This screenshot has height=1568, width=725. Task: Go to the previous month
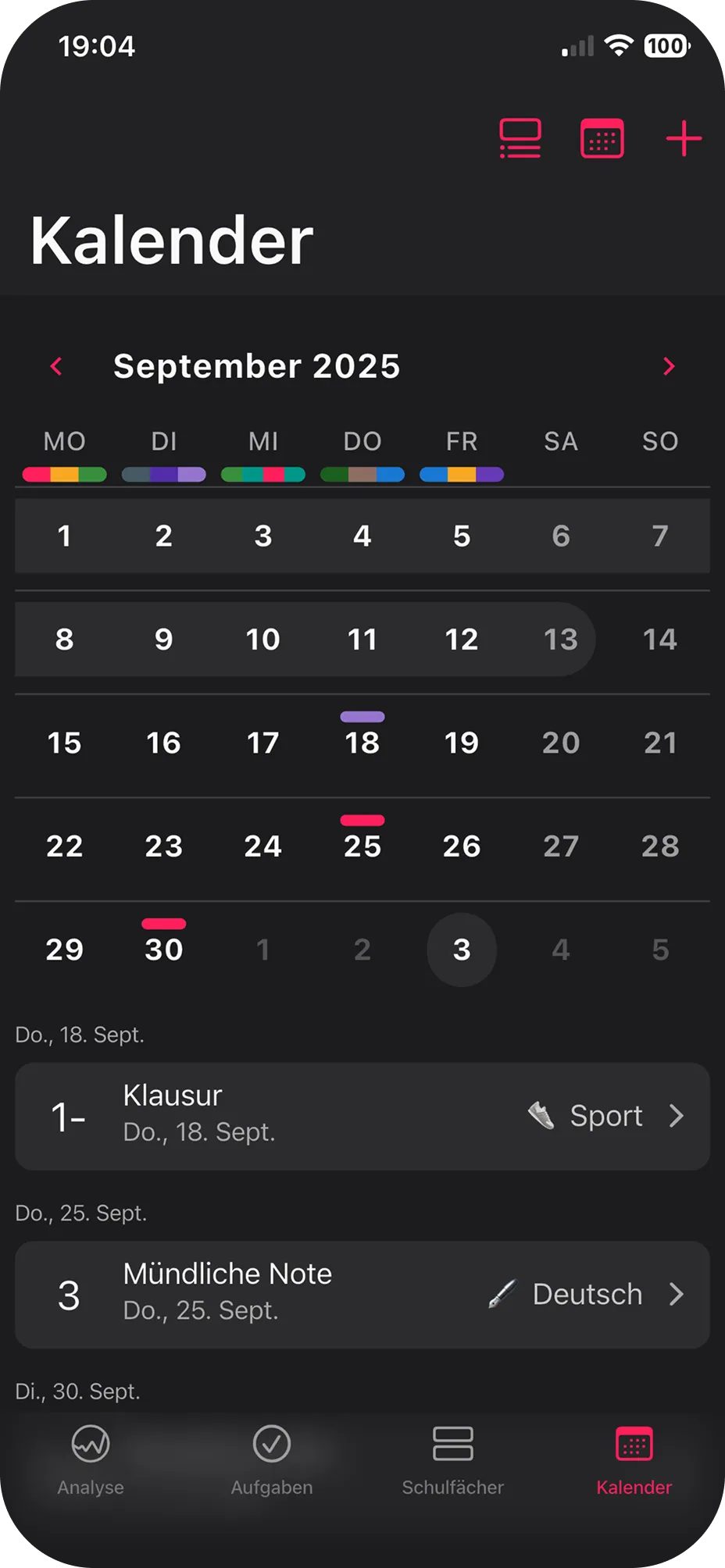pyautogui.click(x=56, y=365)
